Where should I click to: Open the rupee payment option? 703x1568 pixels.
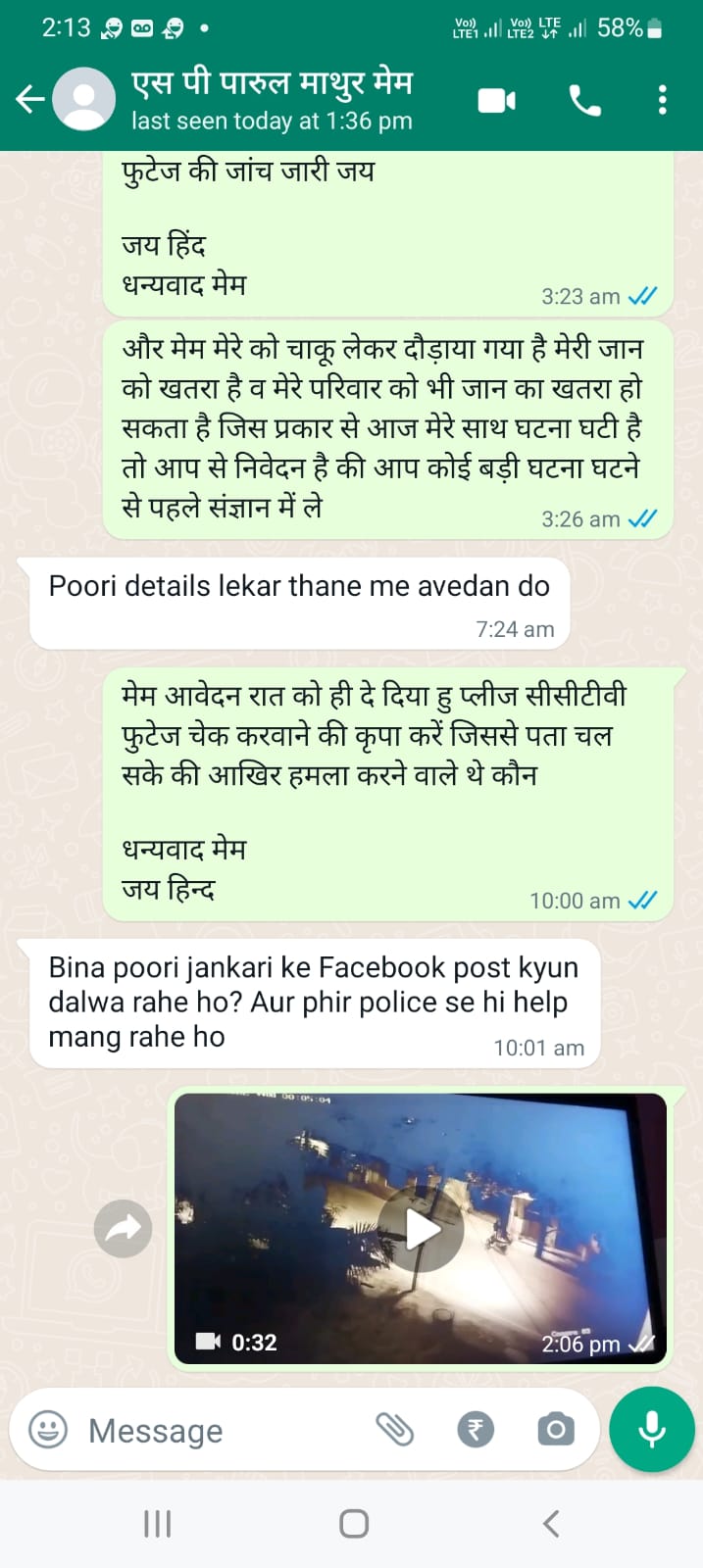click(476, 1431)
